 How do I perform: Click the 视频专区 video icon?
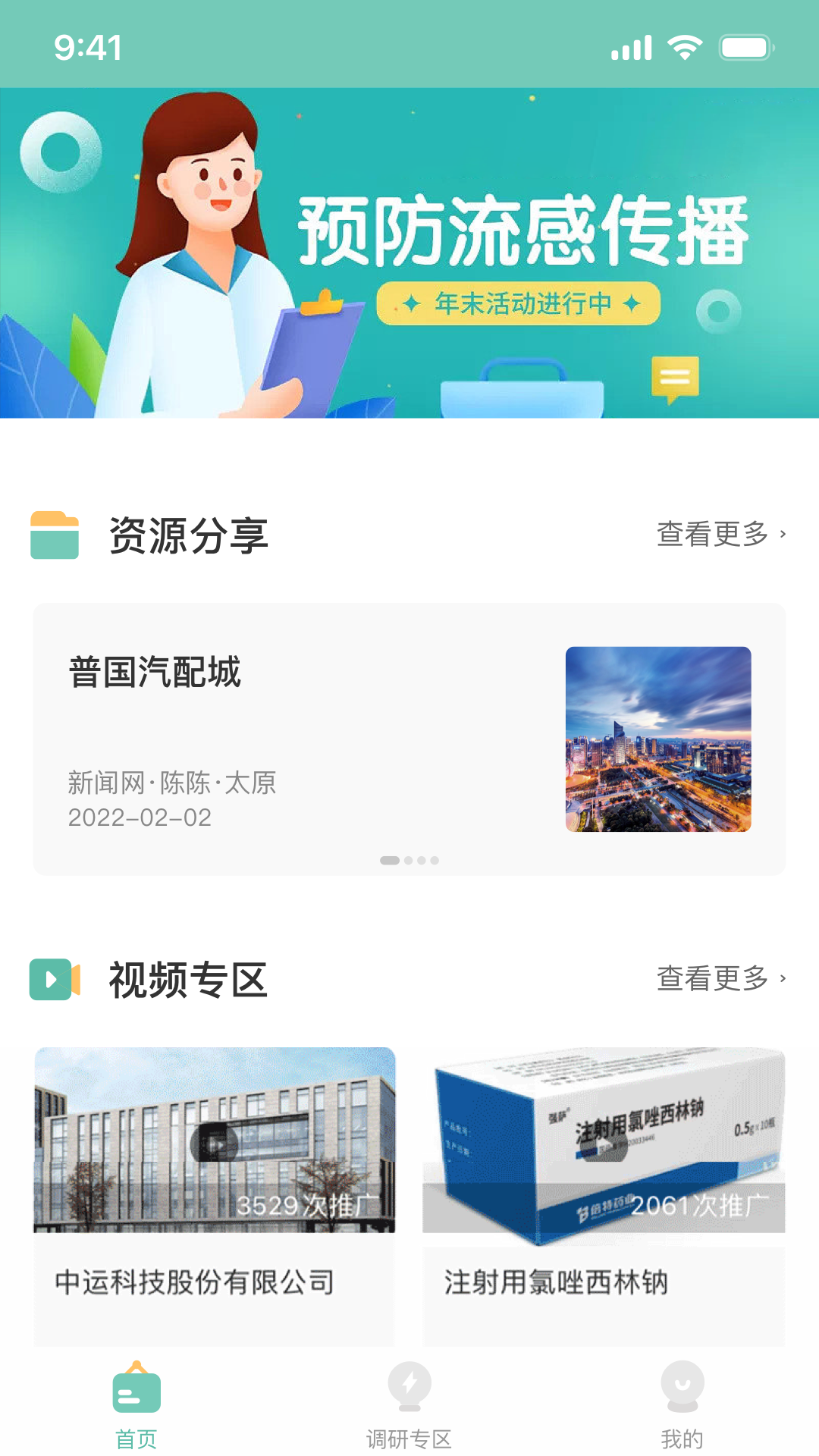point(53,981)
